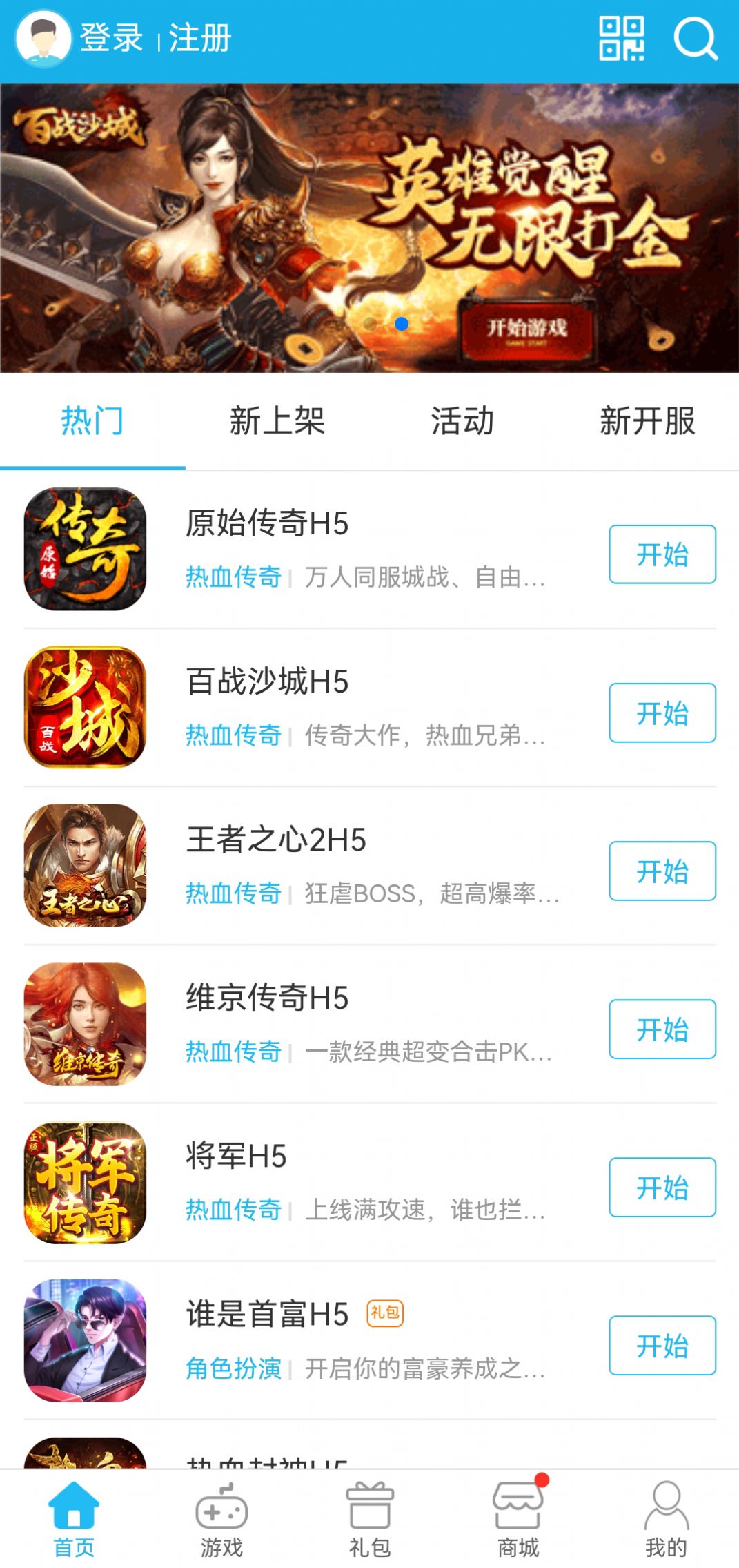Tap the user avatar icon
This screenshot has width=739, height=1568.
point(43,39)
